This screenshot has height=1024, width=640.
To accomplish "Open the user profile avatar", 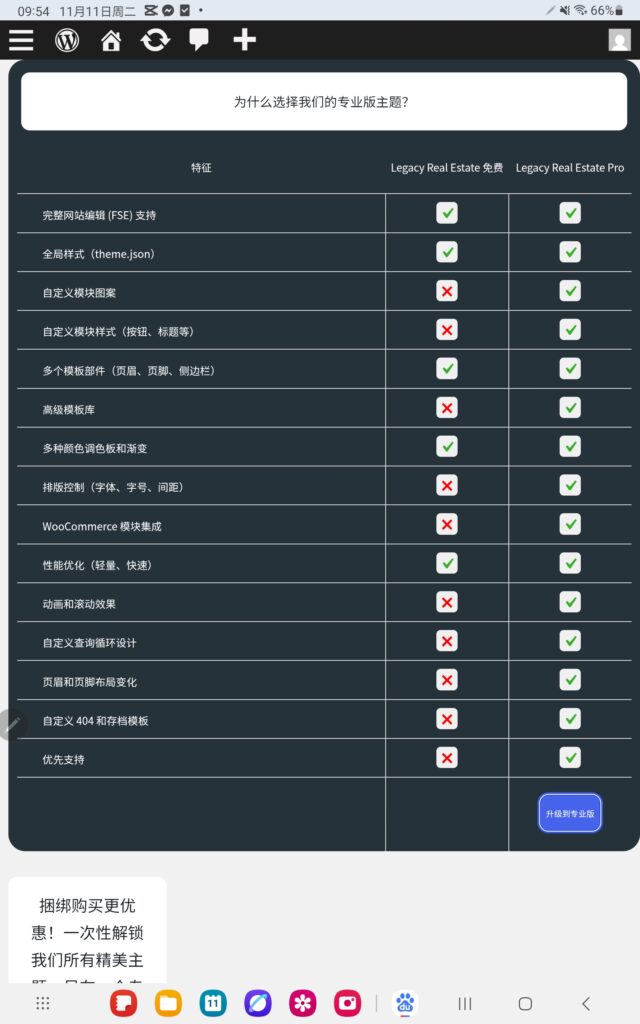I will [x=619, y=40].
